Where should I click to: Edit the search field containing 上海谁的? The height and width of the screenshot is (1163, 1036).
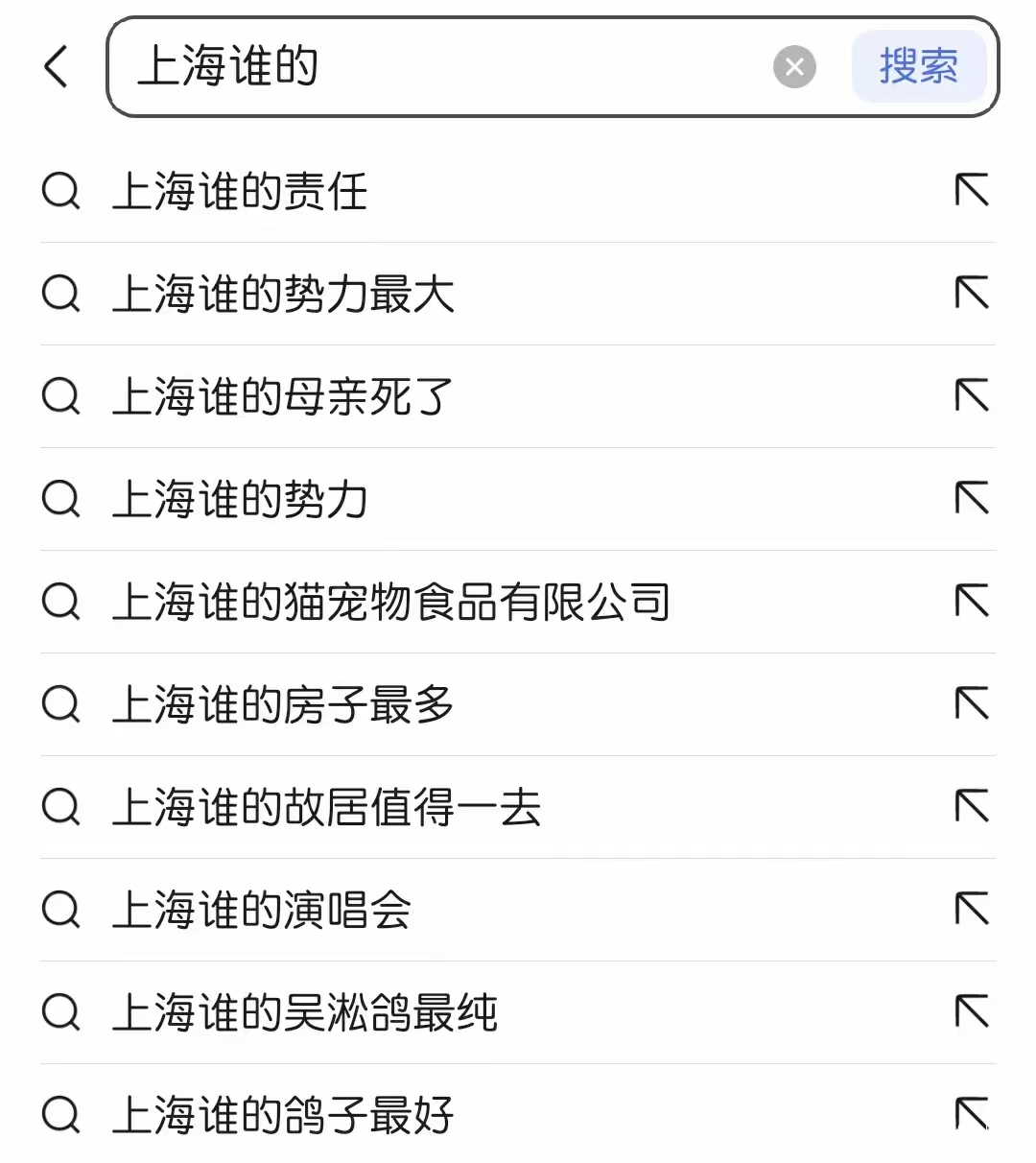pyautogui.click(x=441, y=67)
